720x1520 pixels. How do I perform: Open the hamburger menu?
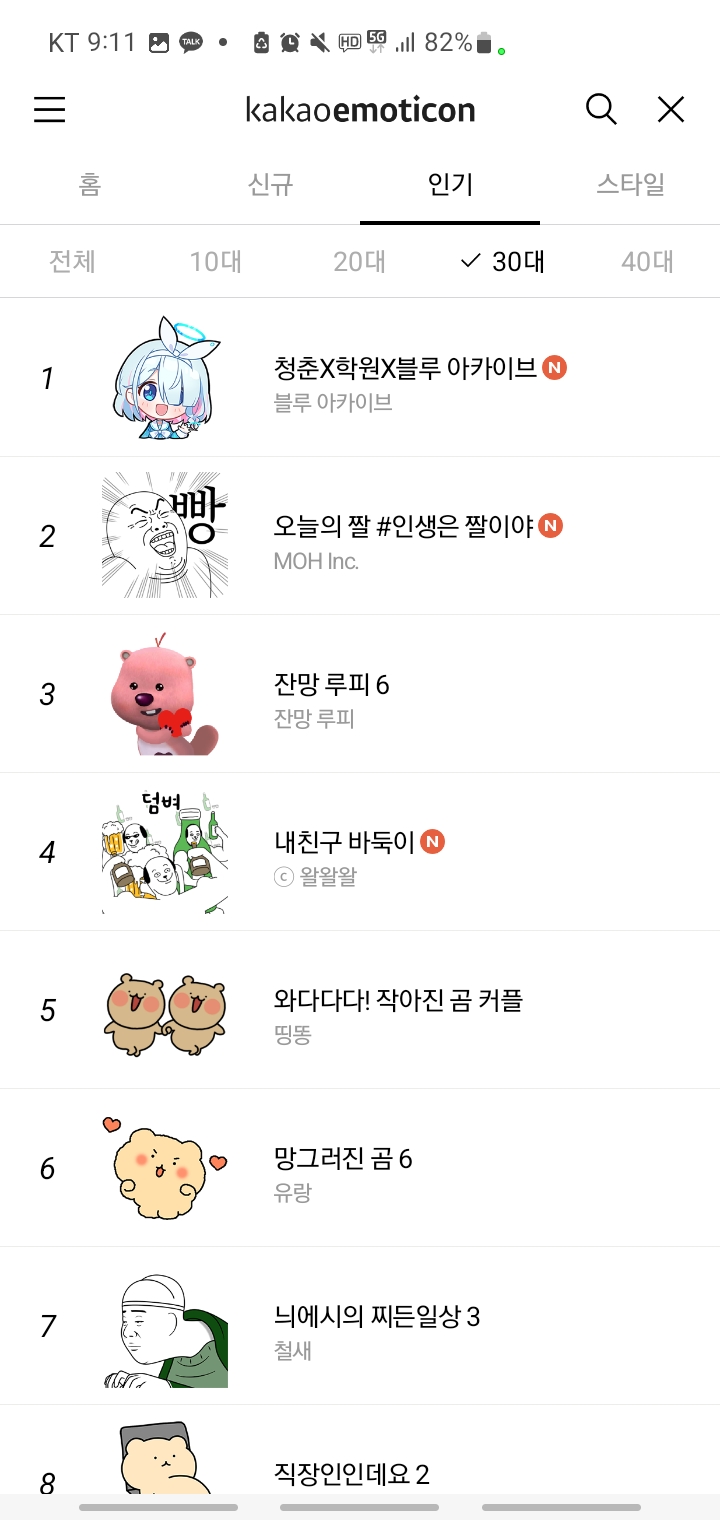pos(49,110)
